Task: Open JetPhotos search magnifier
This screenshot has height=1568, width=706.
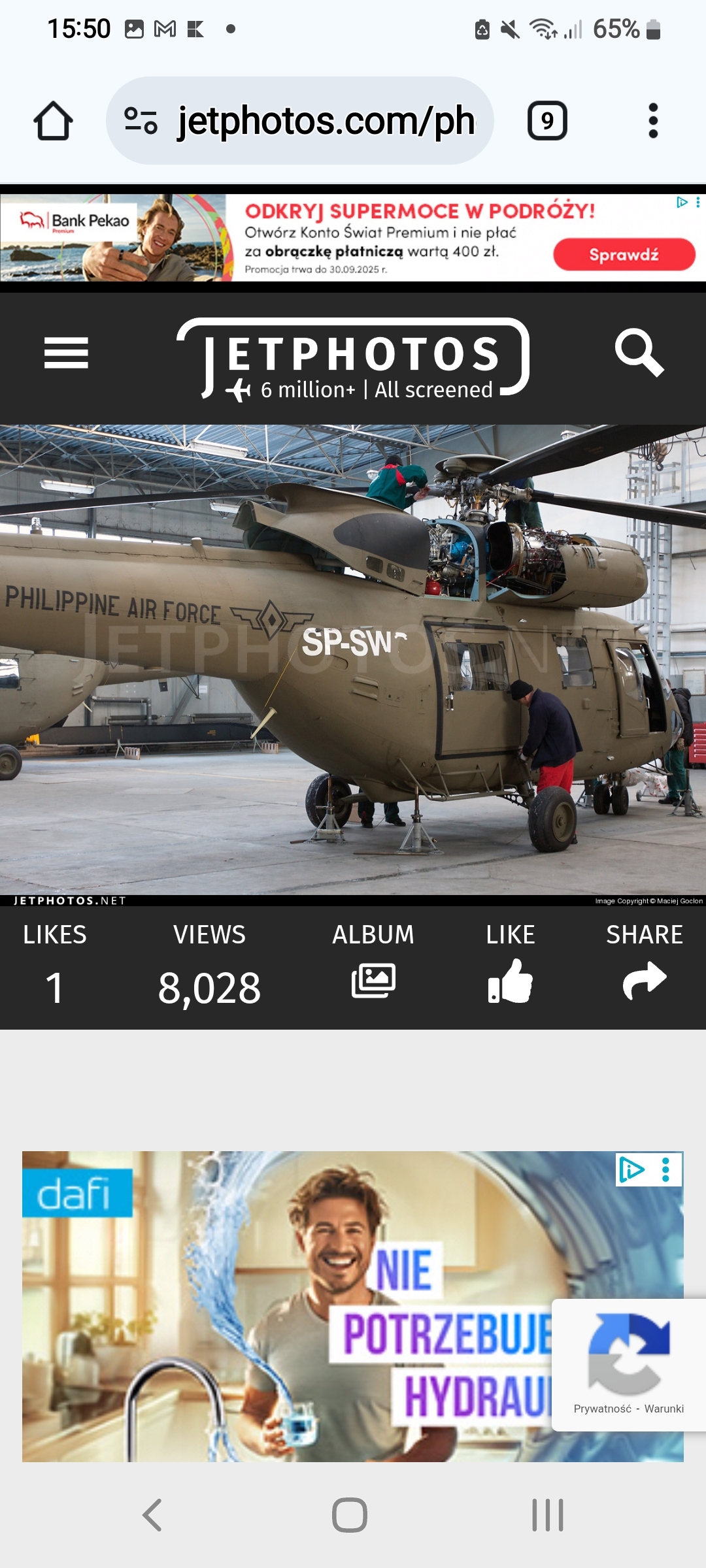Action: [639, 353]
